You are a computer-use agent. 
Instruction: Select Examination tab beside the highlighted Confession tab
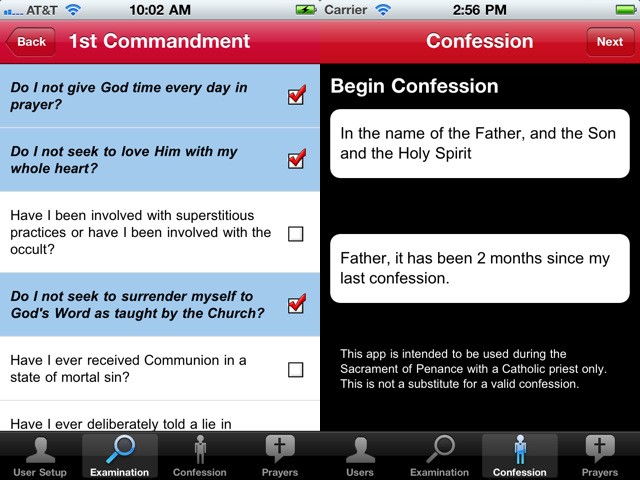(440, 456)
